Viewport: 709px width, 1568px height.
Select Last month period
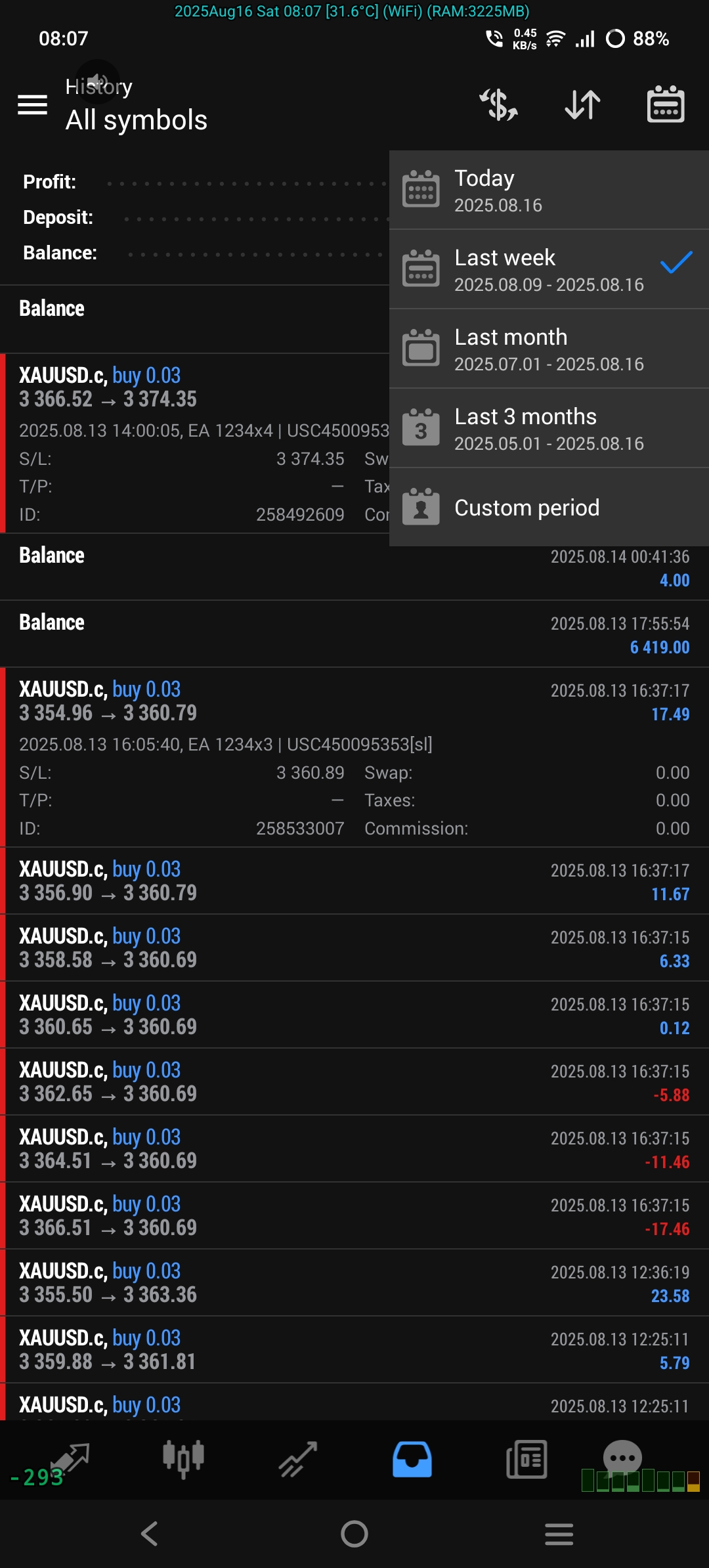point(549,349)
